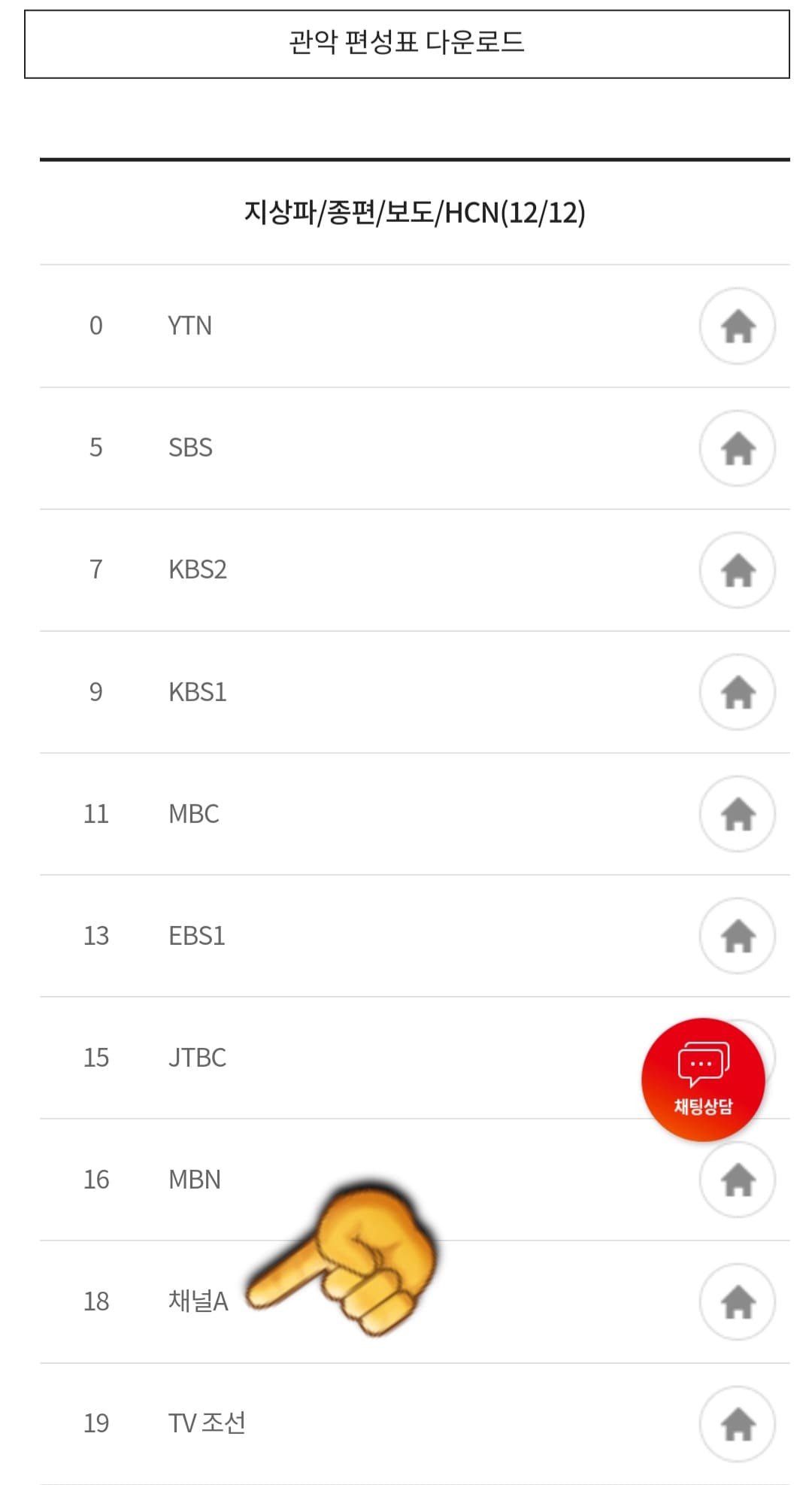
Task: Click channel number 18 label
Action: pos(95,1302)
